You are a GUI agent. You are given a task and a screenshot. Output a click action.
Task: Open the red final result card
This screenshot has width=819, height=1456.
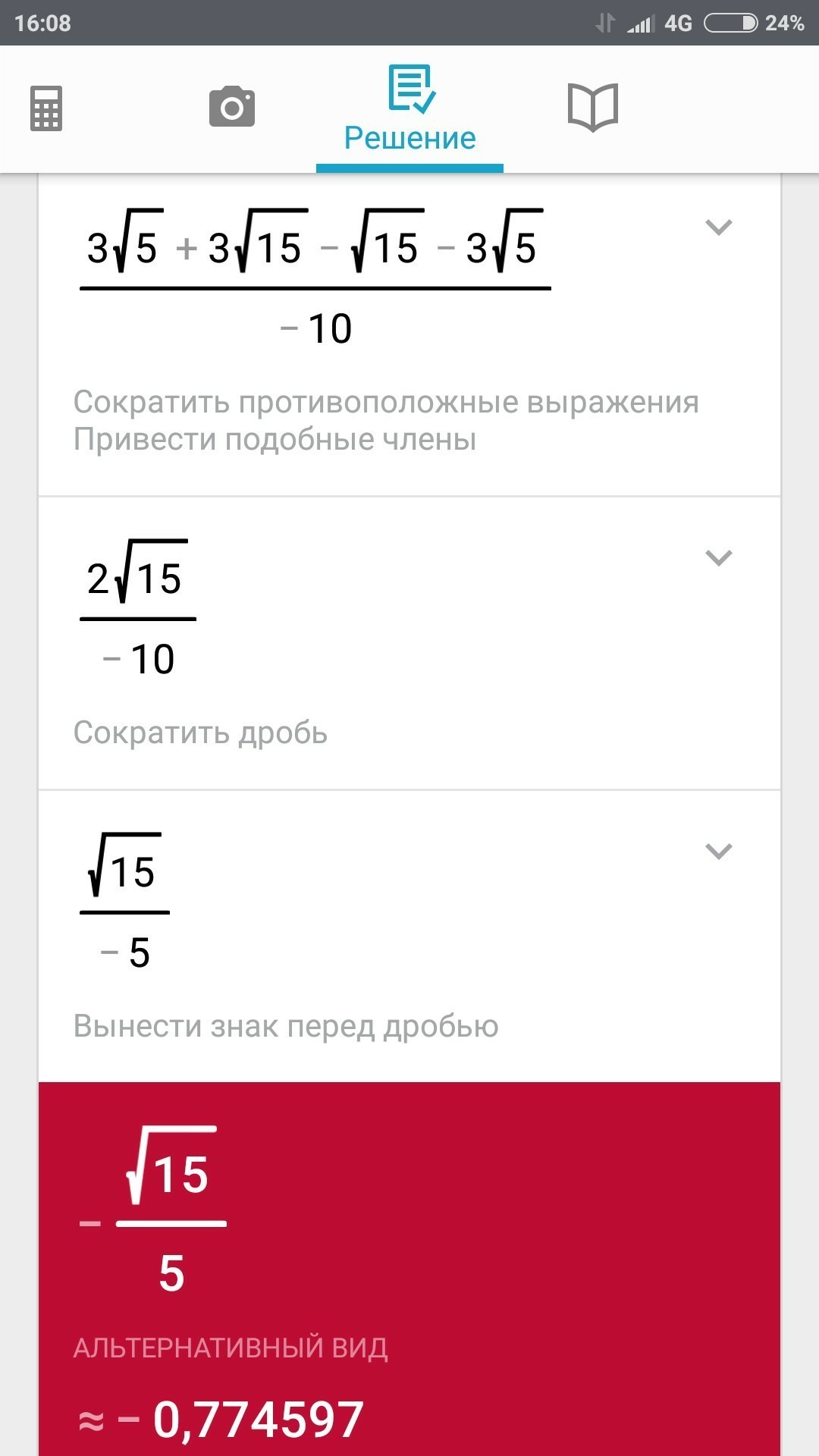click(x=409, y=1269)
